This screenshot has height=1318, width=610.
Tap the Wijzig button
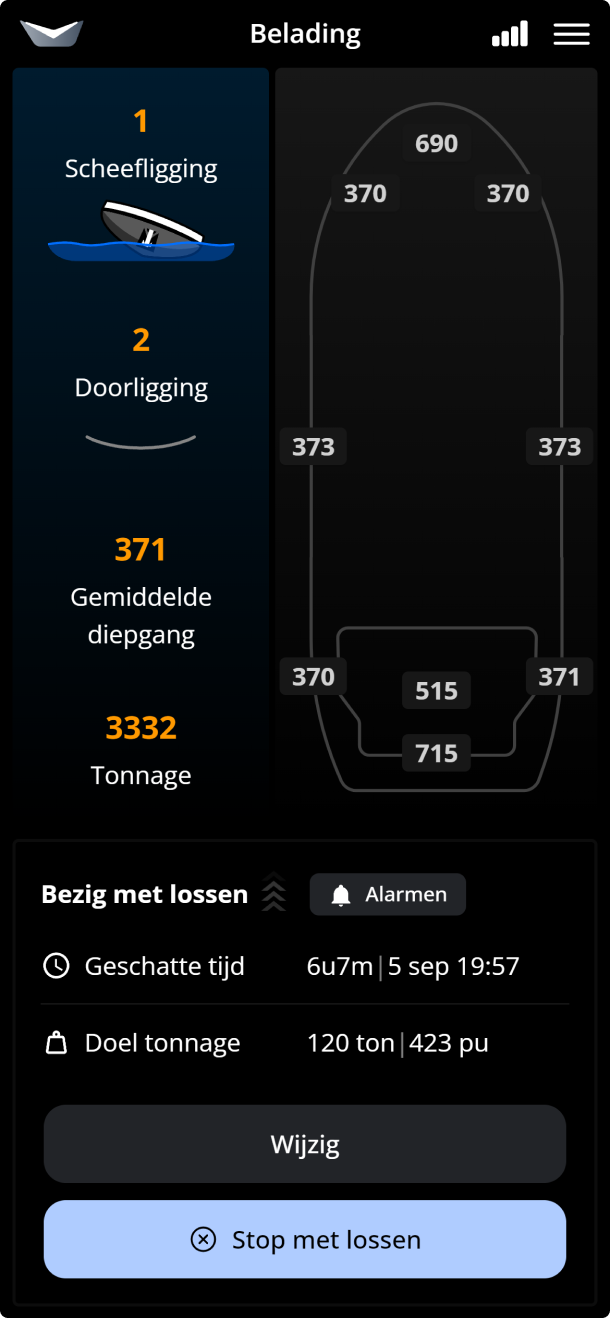click(305, 1144)
